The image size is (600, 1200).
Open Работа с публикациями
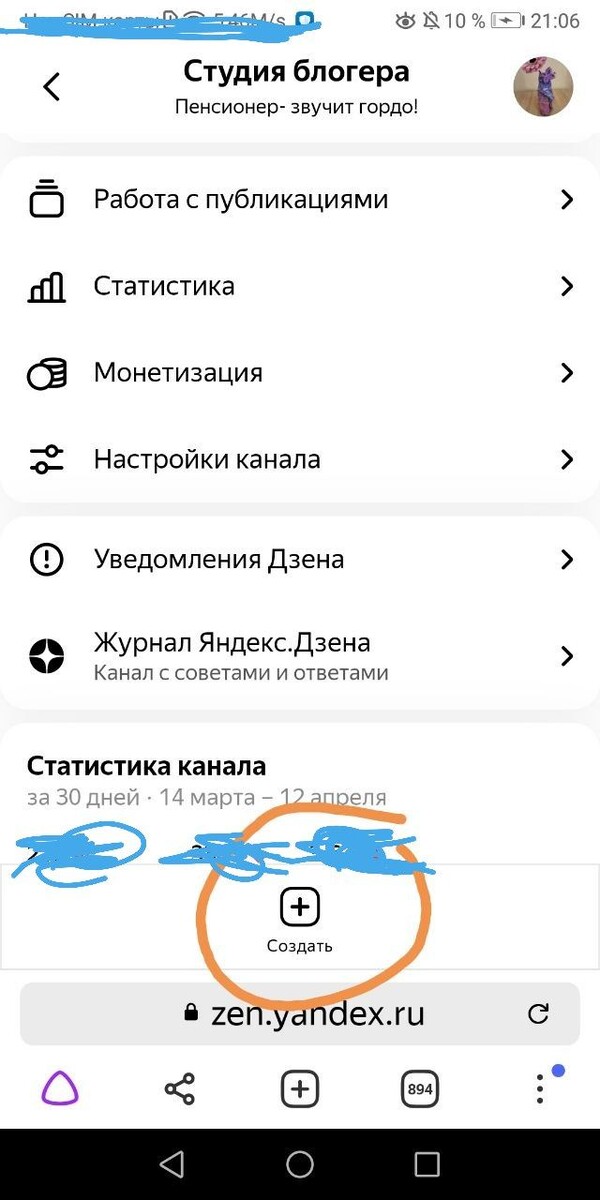click(x=300, y=199)
